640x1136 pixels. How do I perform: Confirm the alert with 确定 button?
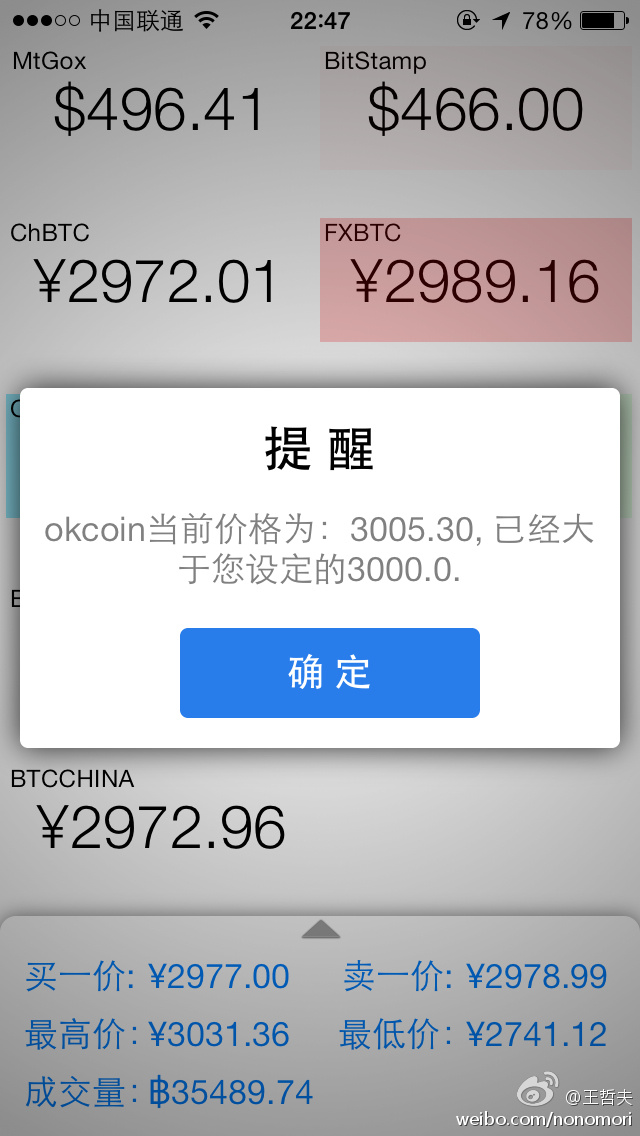[x=329, y=673]
